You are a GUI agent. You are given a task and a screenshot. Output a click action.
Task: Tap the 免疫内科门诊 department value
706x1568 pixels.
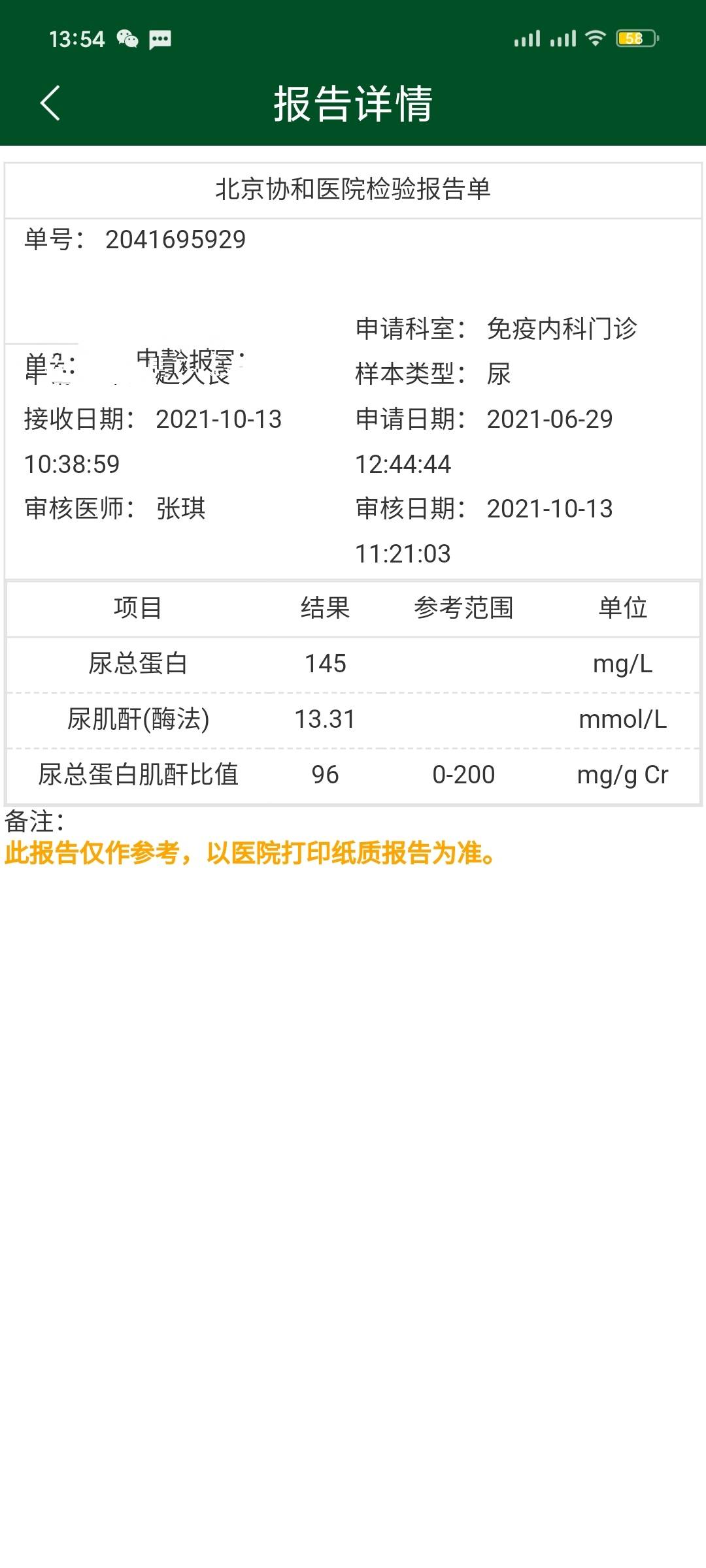(x=563, y=329)
